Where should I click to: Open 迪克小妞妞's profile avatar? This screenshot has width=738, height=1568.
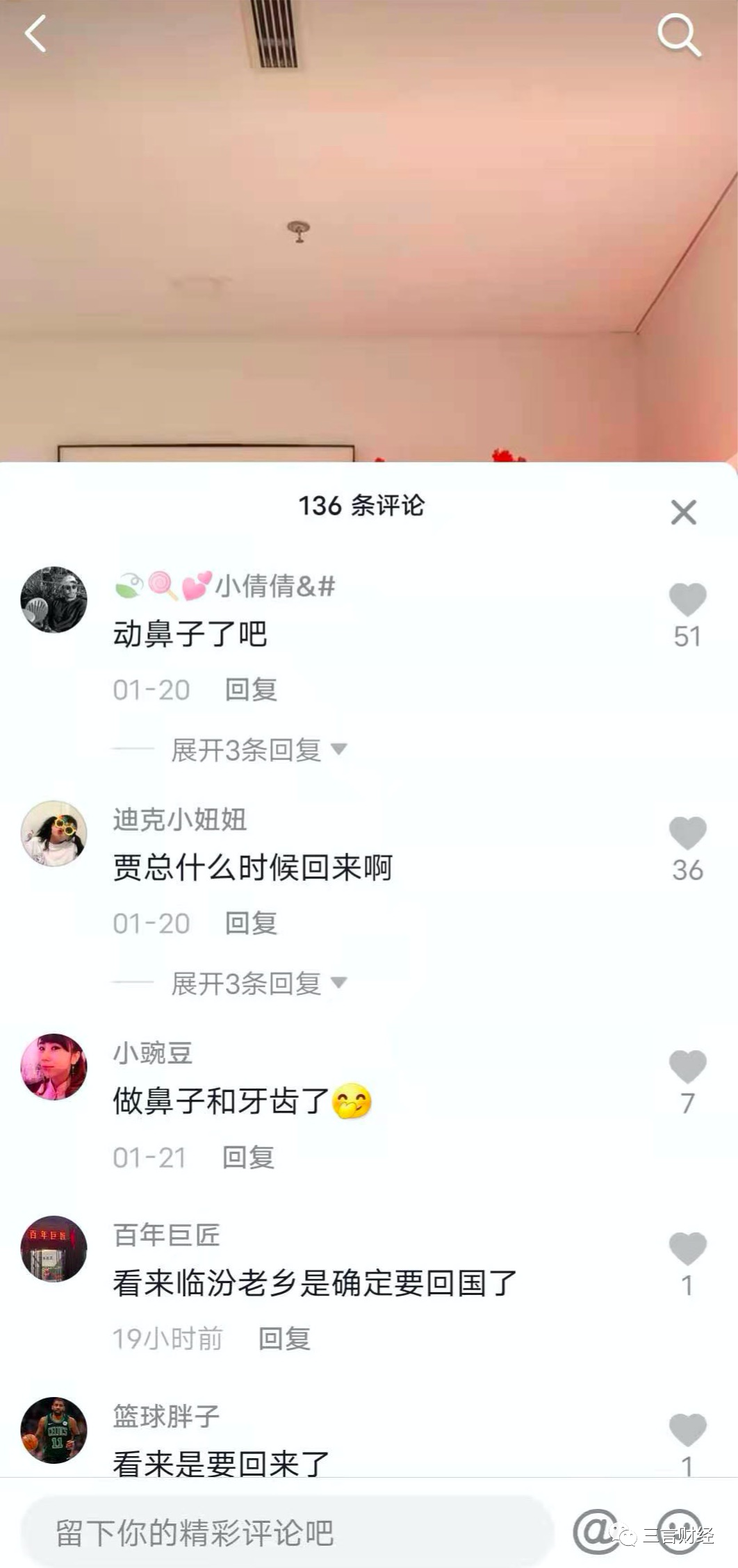pos(54,833)
